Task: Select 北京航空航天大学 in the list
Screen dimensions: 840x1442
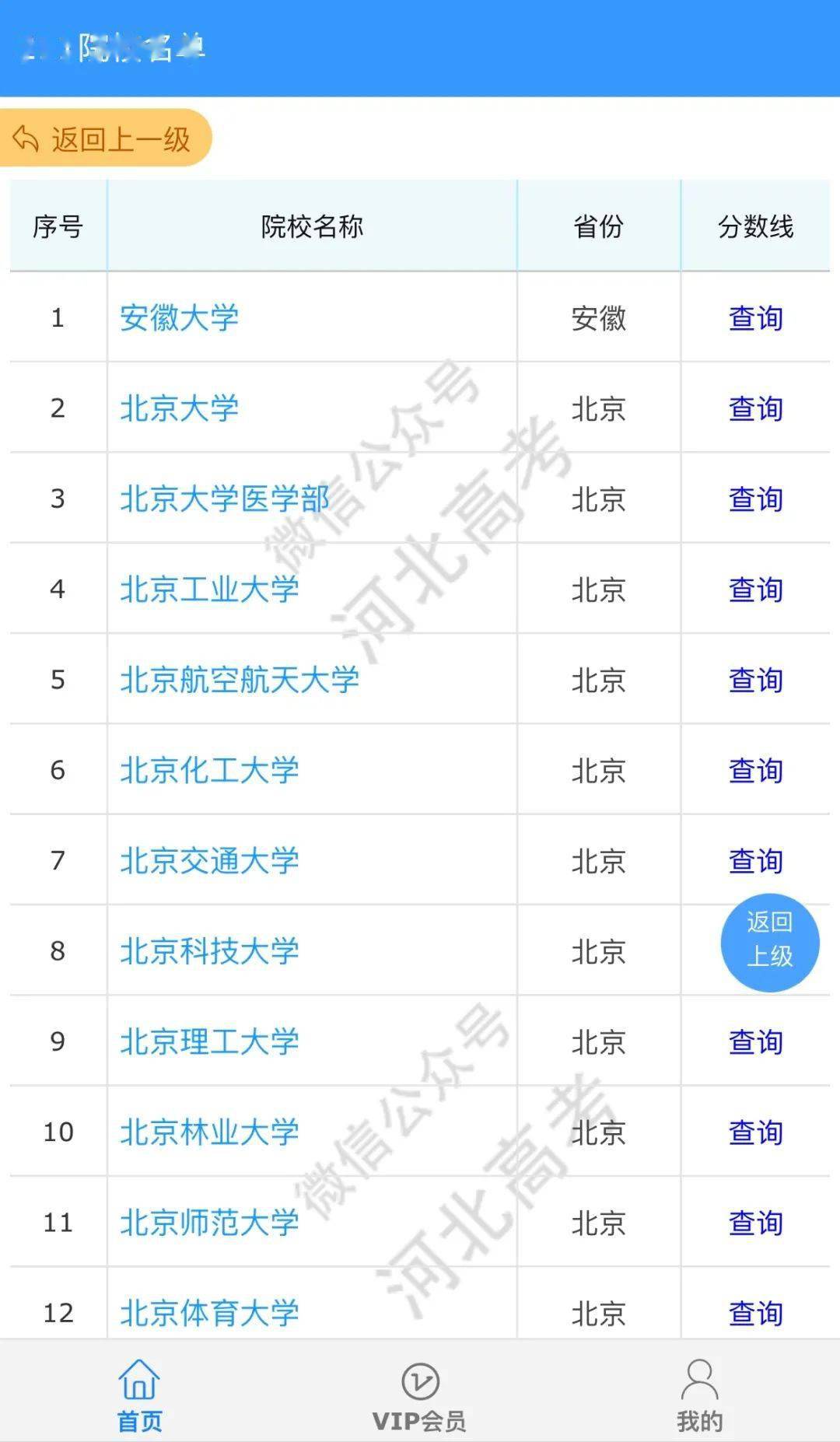Action: pos(240,680)
